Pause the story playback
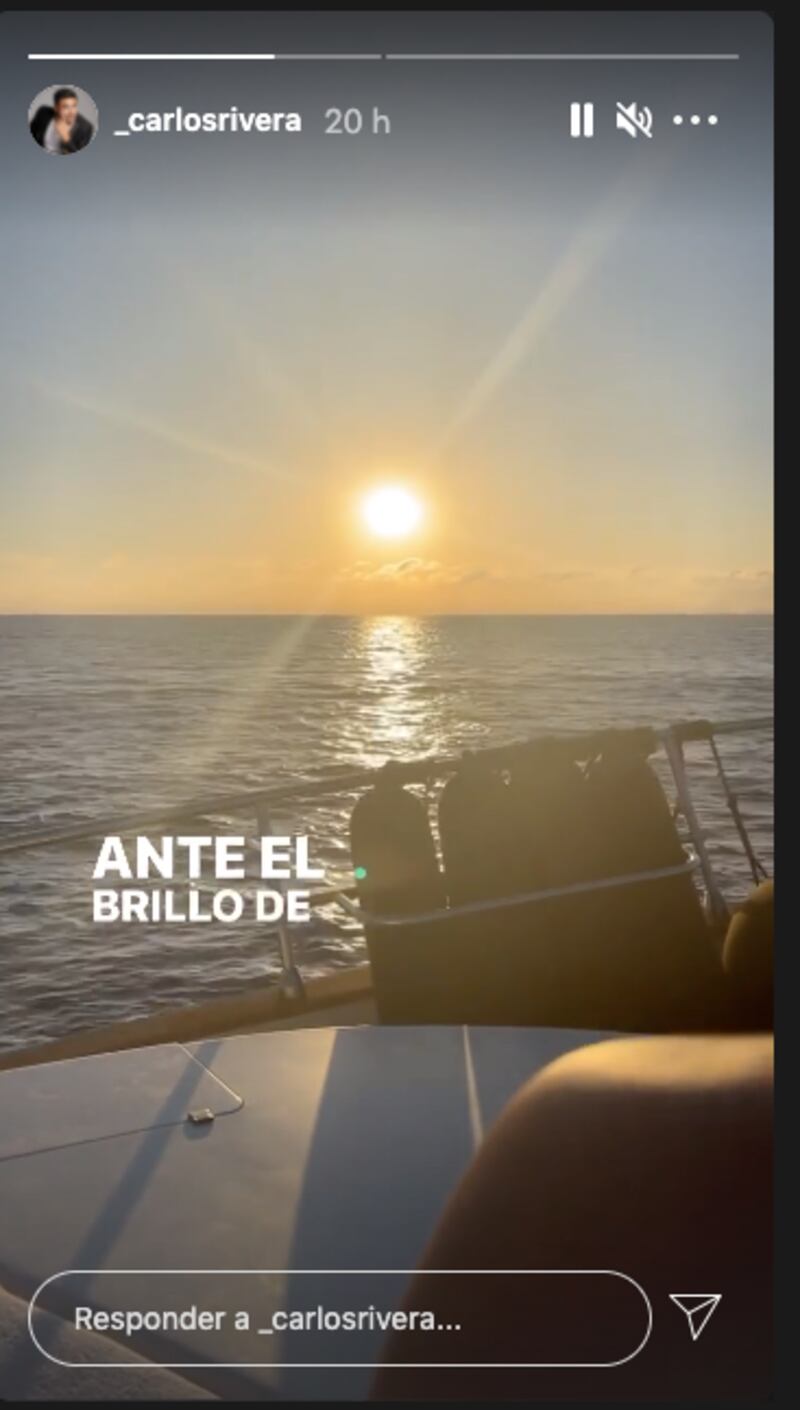Viewport: 800px width, 1410px height. tap(581, 121)
